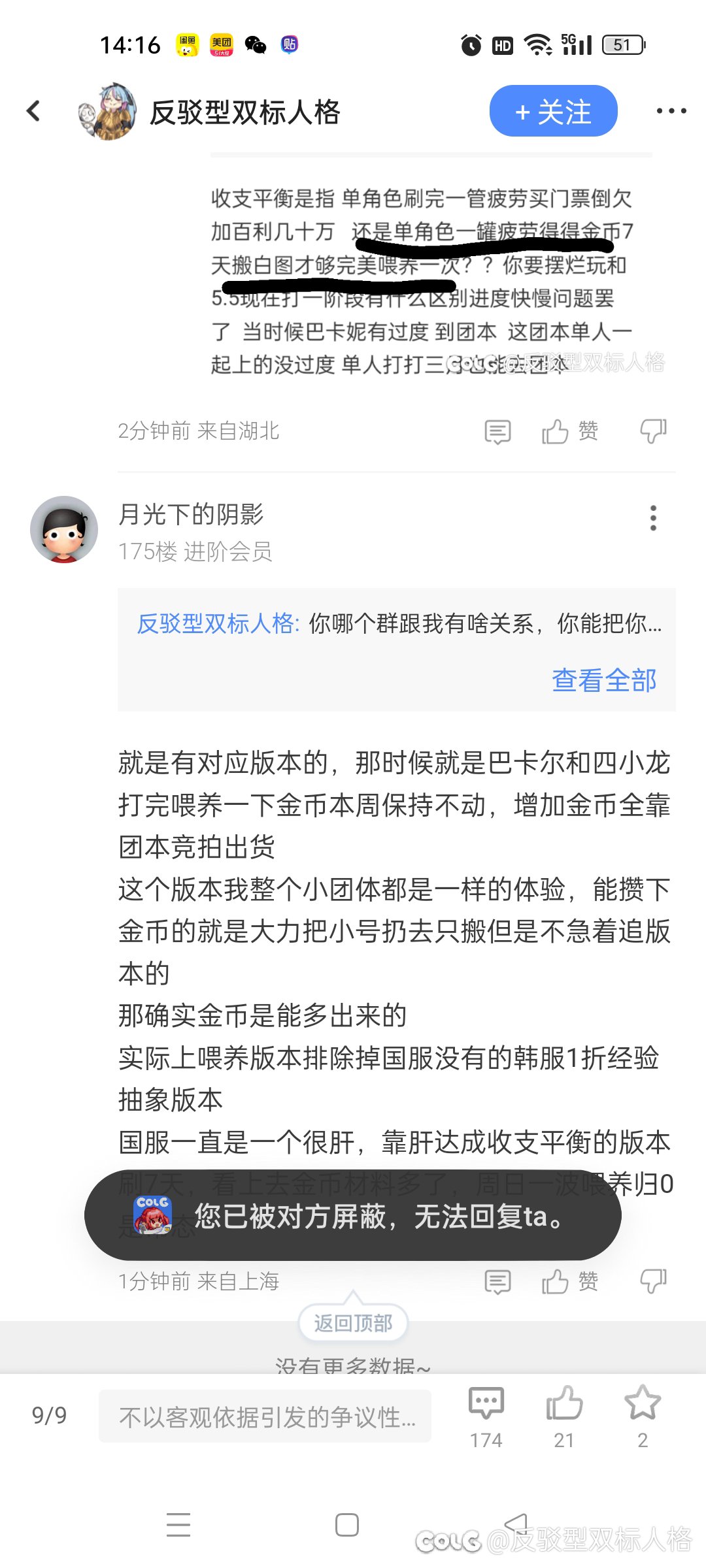Follow 反驳型双标人格 with the 关注 button
This screenshot has height=1568, width=706.
point(553,111)
